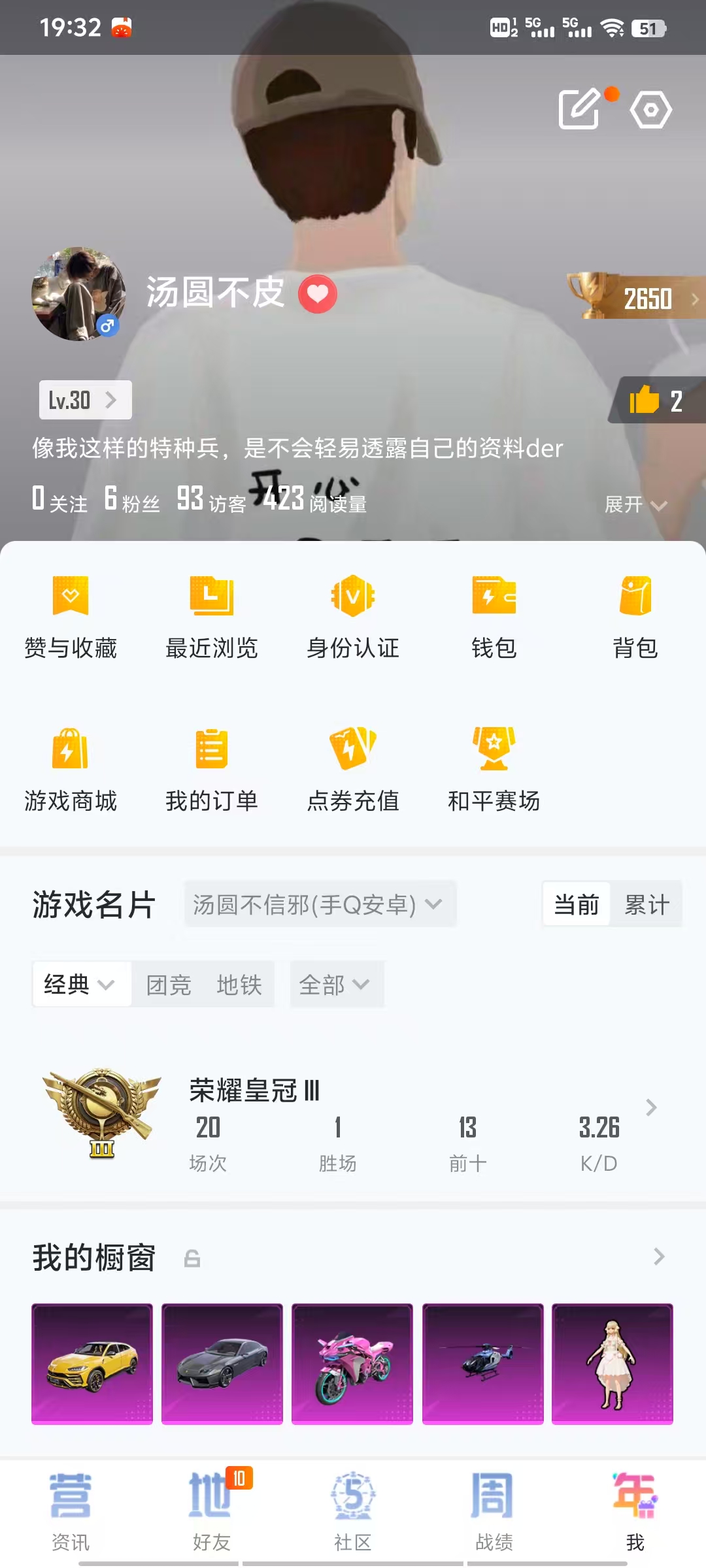Open the 全部 filter dropdown

point(335,985)
